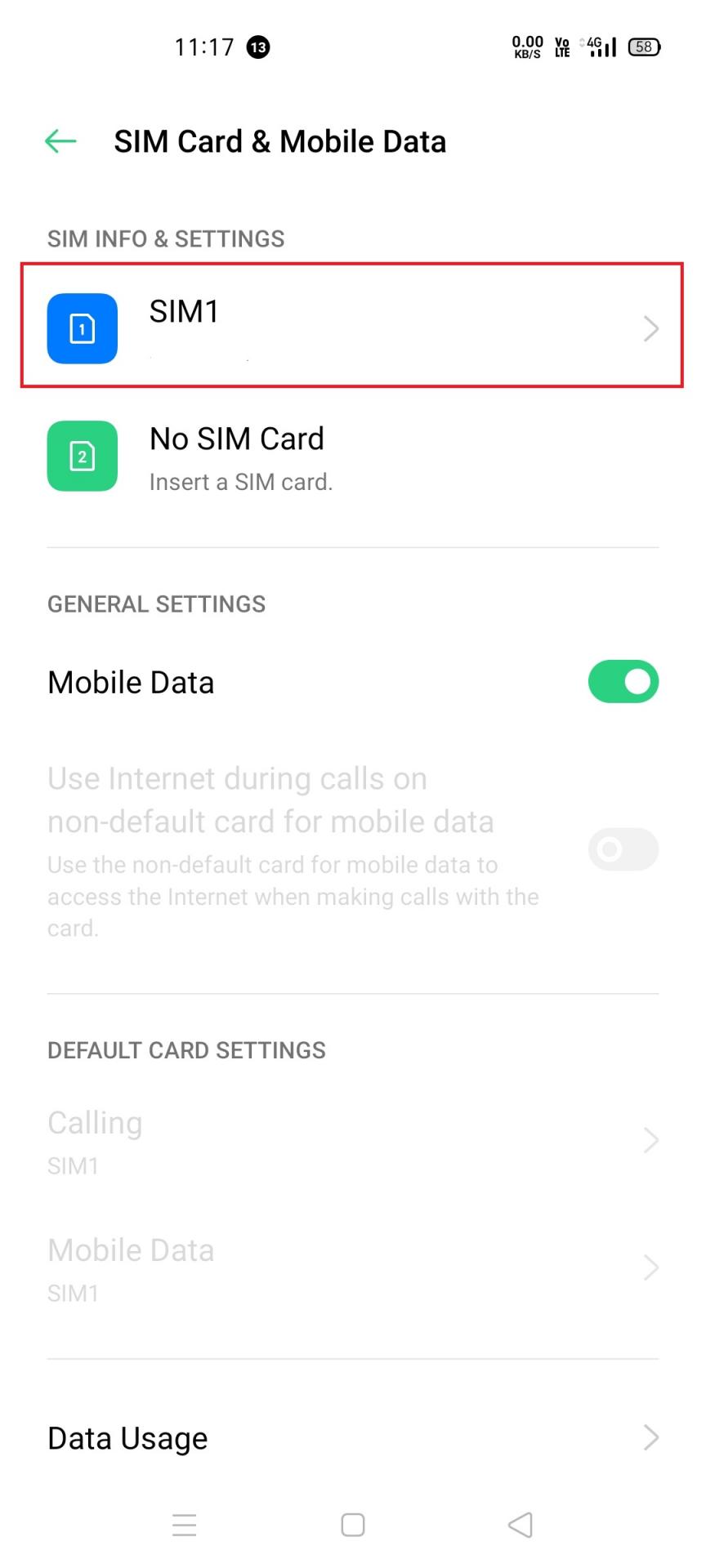Tap the system home button
Screen dimensions: 706x1568
coord(353,1525)
